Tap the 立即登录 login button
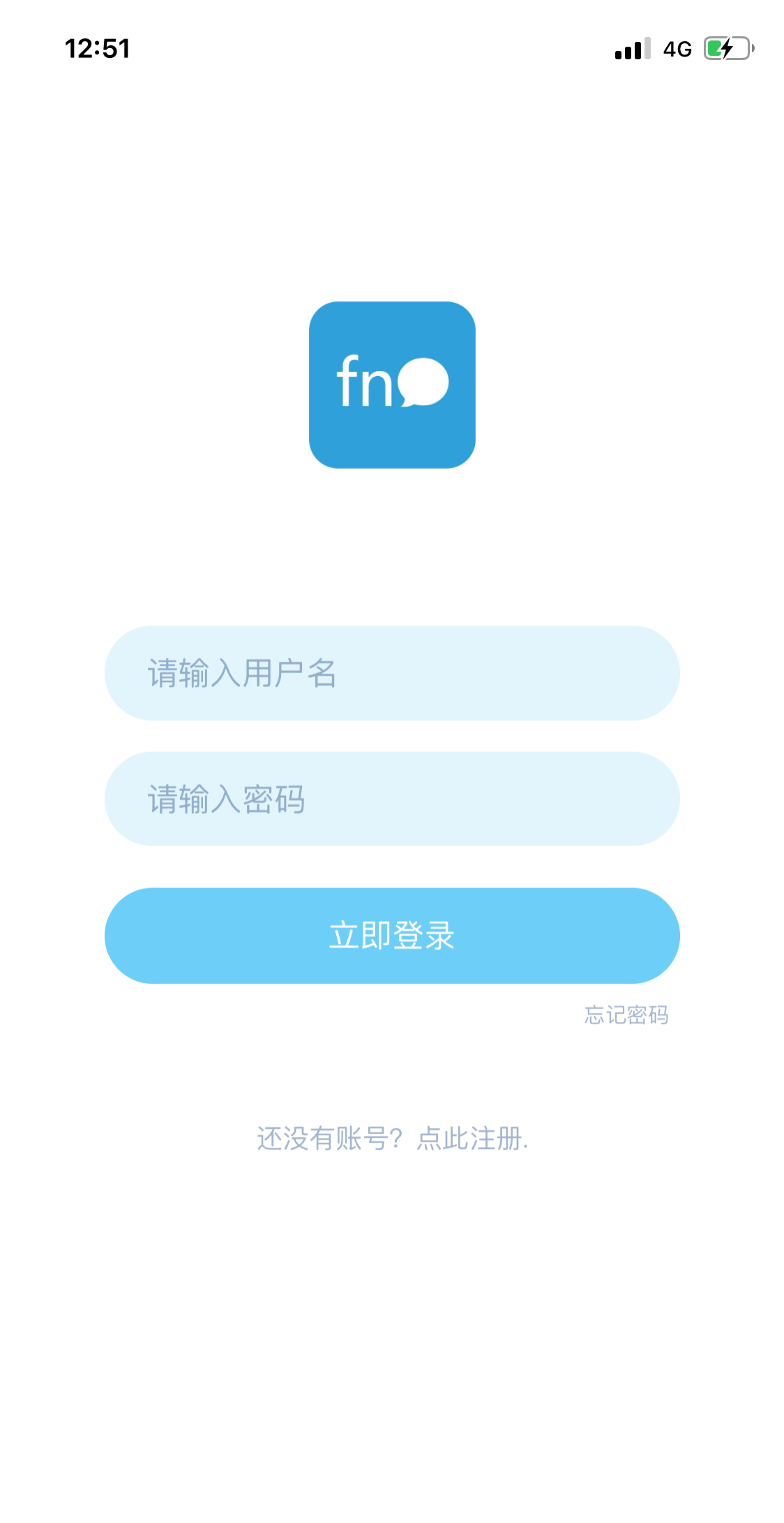The image size is (784, 1523). [x=392, y=935]
